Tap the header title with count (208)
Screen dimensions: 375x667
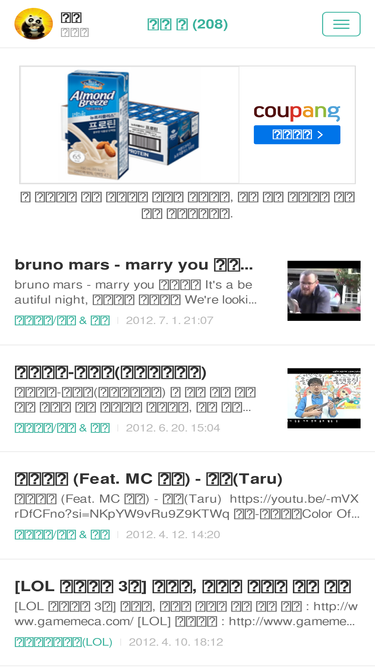(x=188, y=24)
